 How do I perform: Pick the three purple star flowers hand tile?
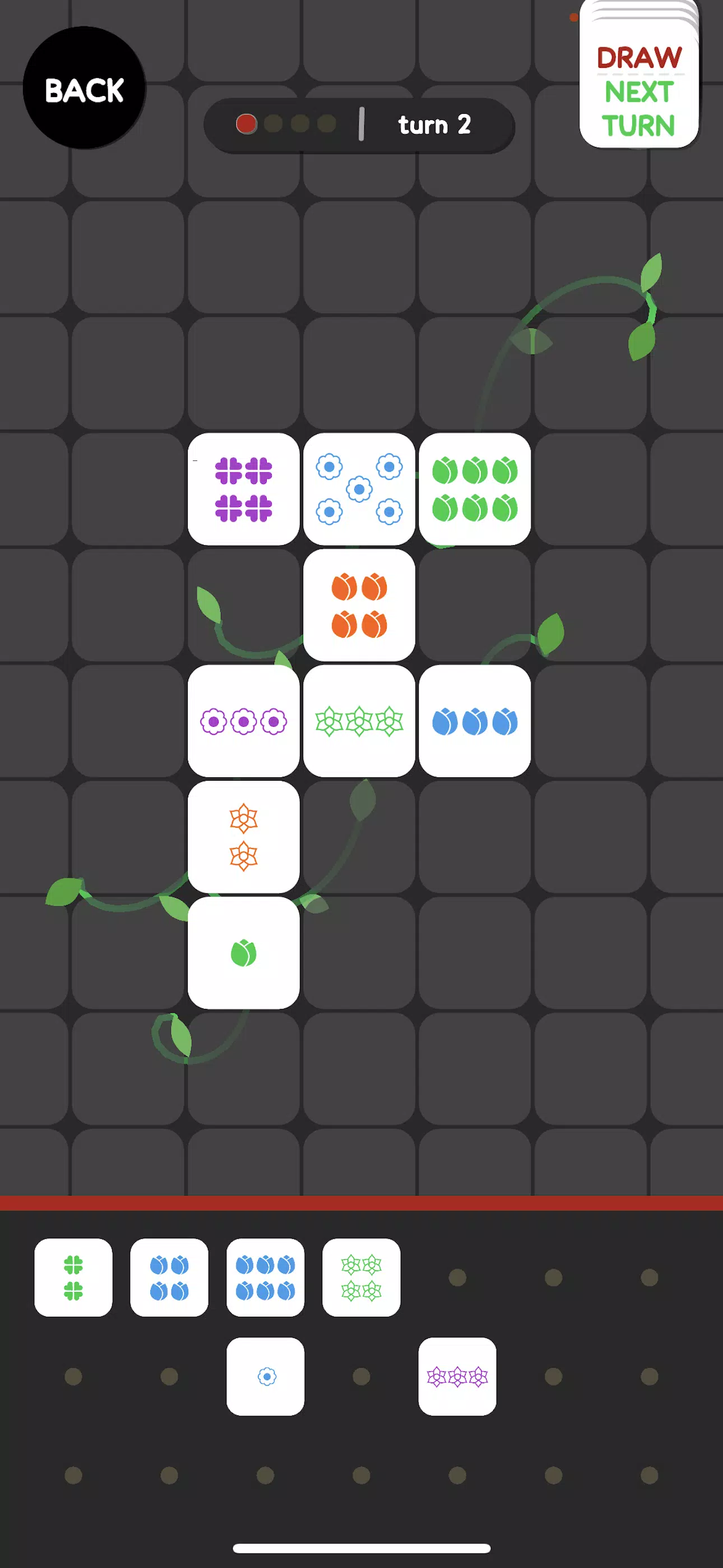click(457, 1376)
